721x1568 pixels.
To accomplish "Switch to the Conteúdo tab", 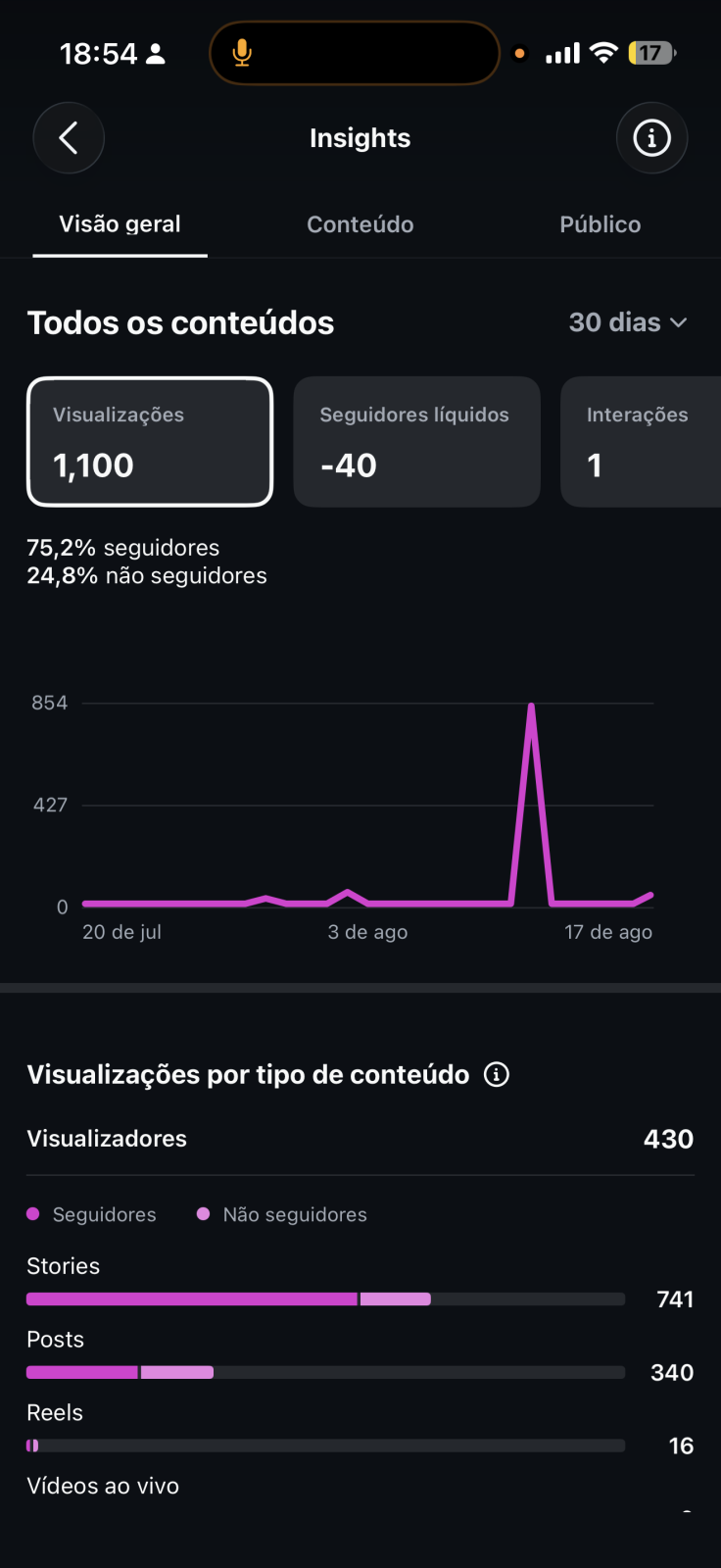I will [360, 224].
